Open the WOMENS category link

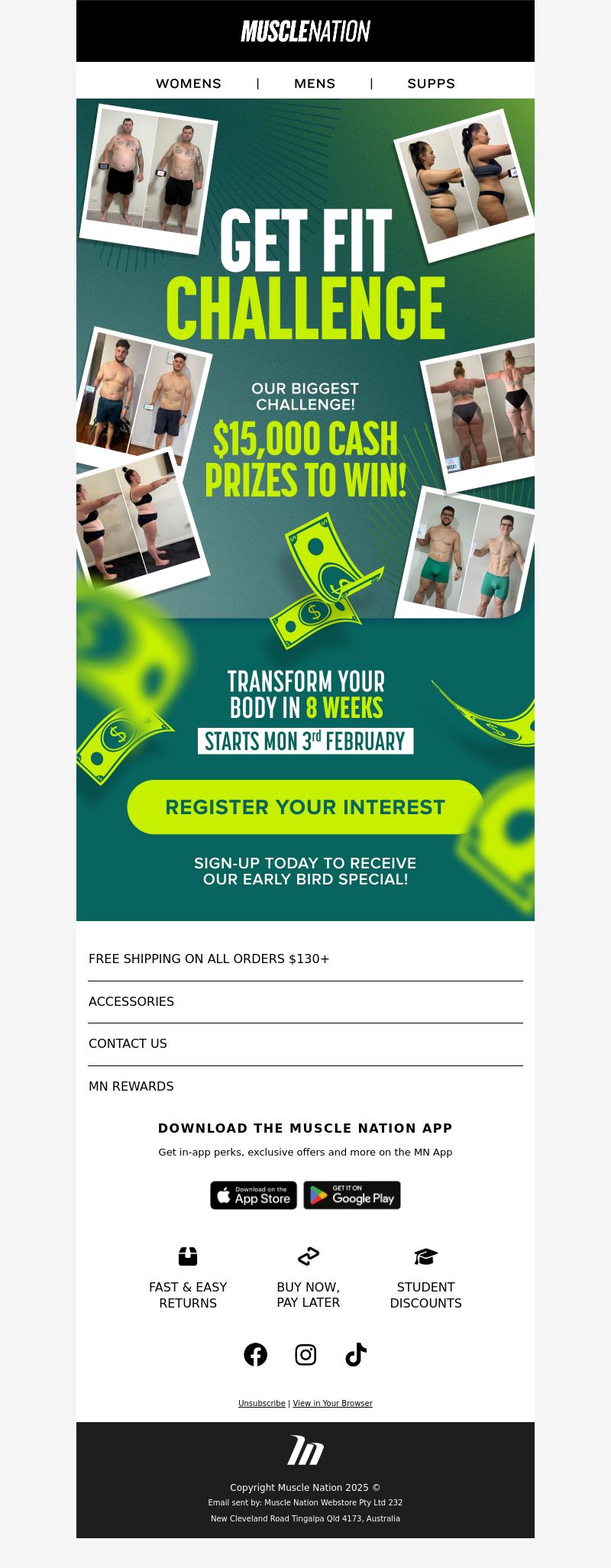coord(189,83)
